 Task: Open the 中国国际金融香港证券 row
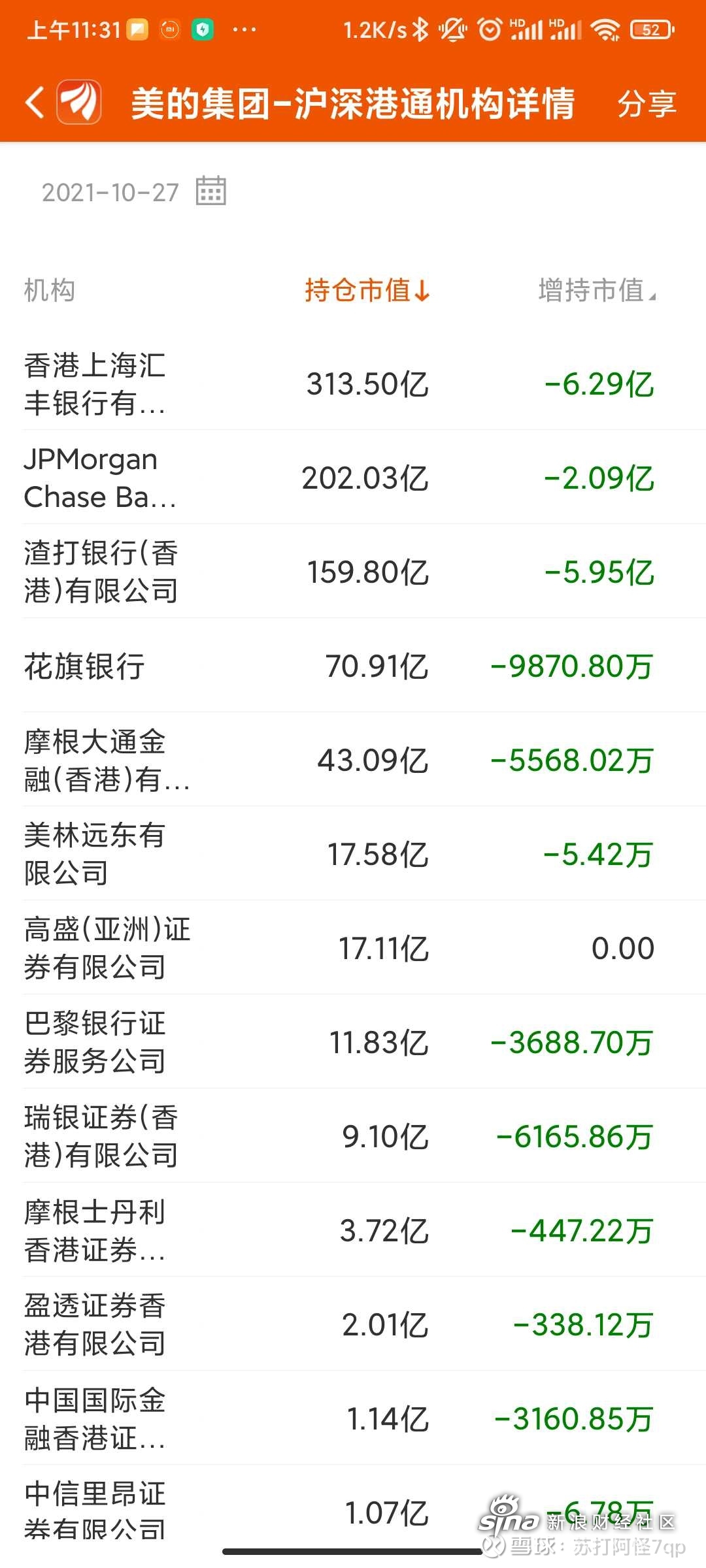(353, 1418)
